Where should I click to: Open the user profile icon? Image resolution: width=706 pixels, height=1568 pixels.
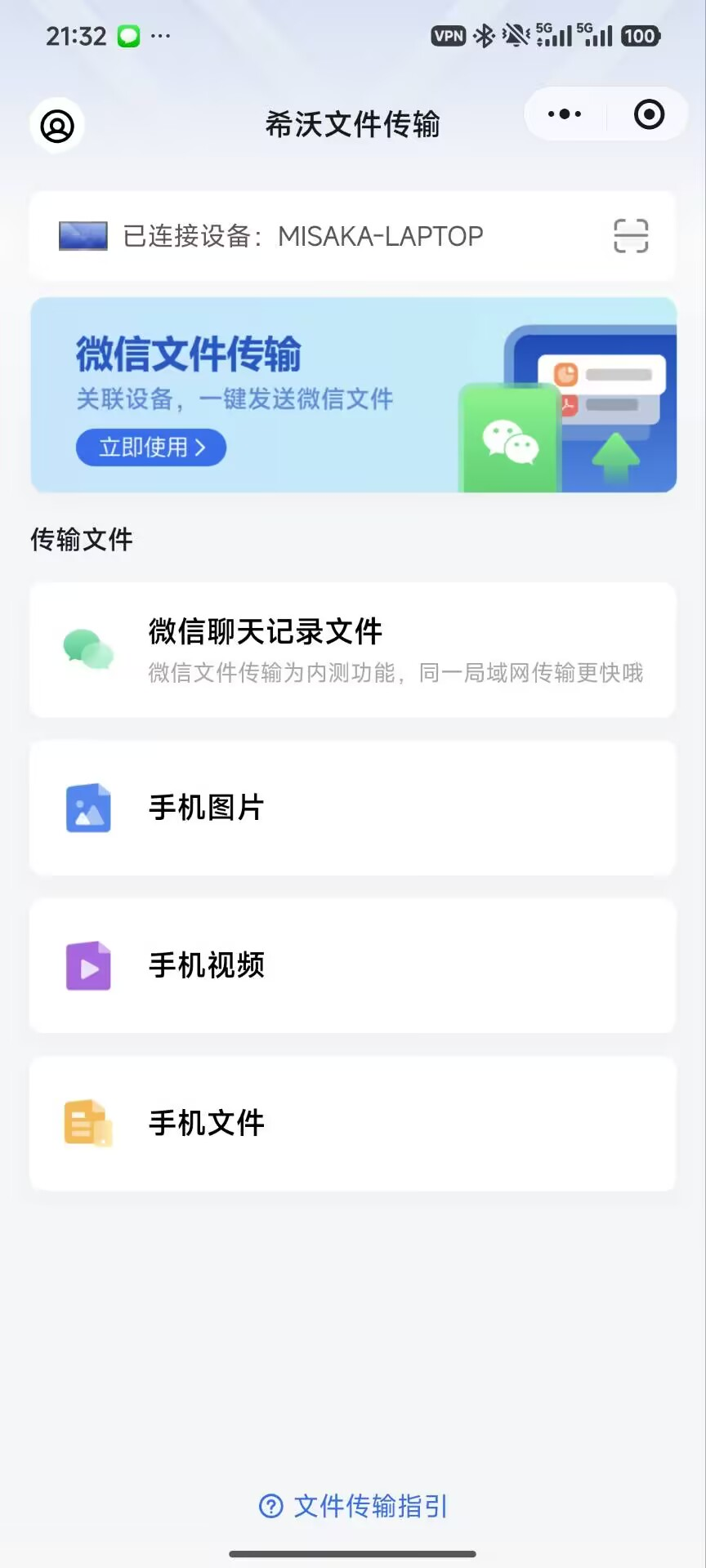click(x=57, y=126)
